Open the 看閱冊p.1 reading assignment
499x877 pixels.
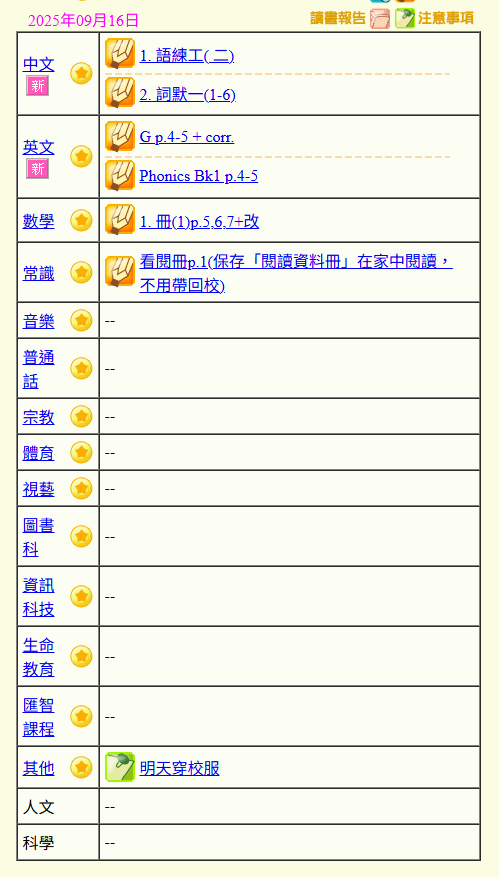296,274
